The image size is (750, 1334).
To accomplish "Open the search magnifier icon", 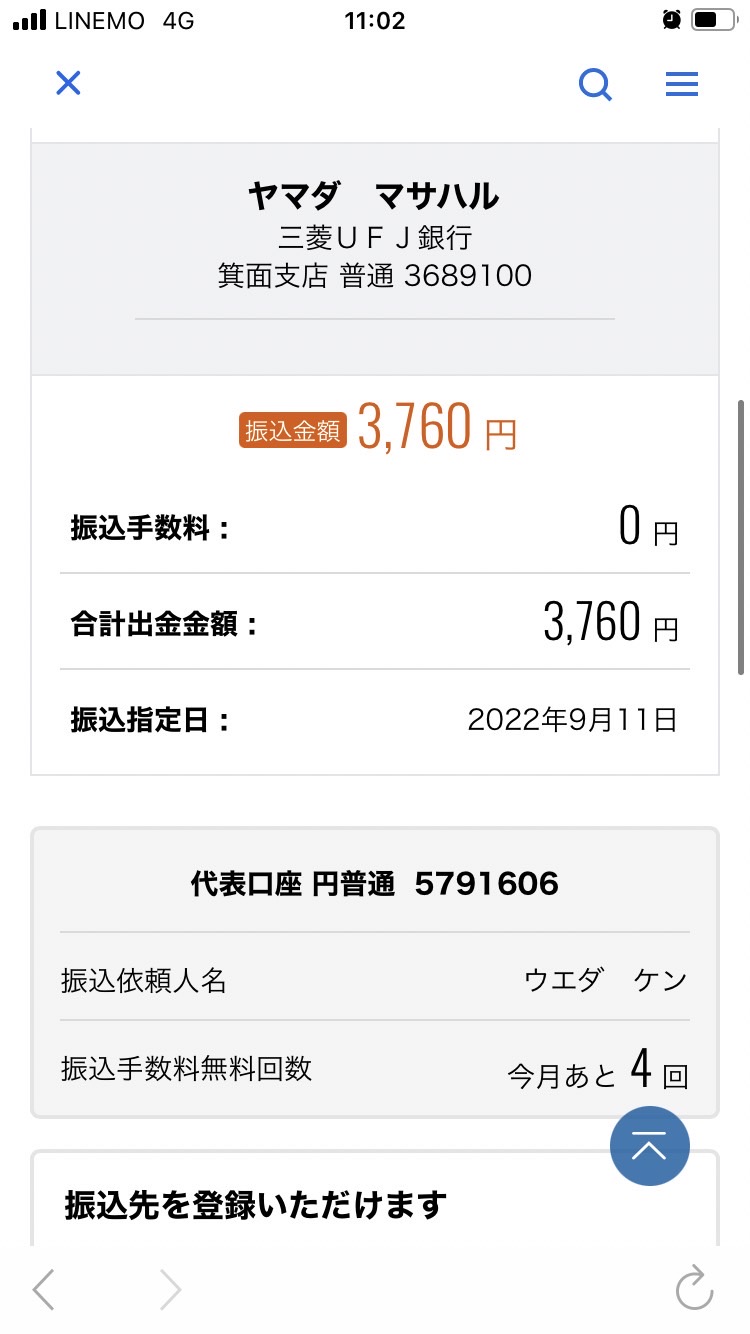I will (596, 85).
